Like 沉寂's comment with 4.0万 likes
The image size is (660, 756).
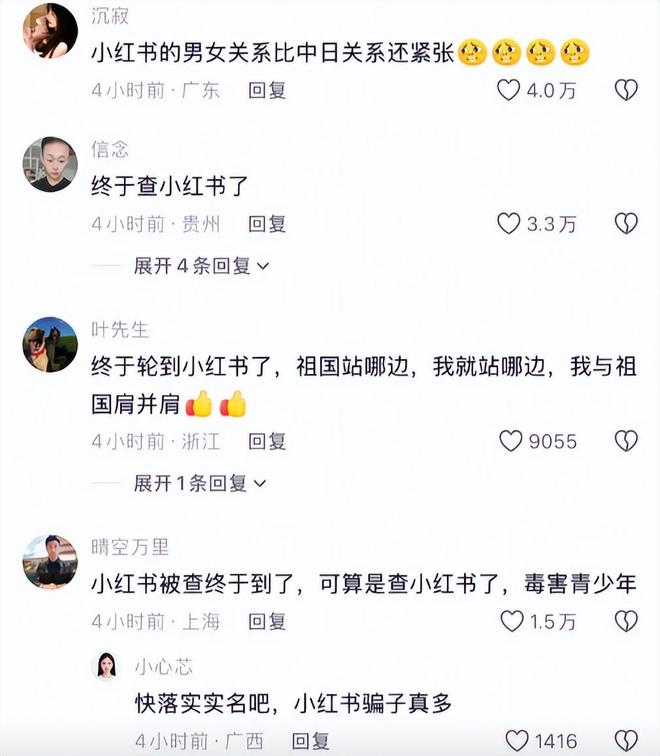[509, 90]
